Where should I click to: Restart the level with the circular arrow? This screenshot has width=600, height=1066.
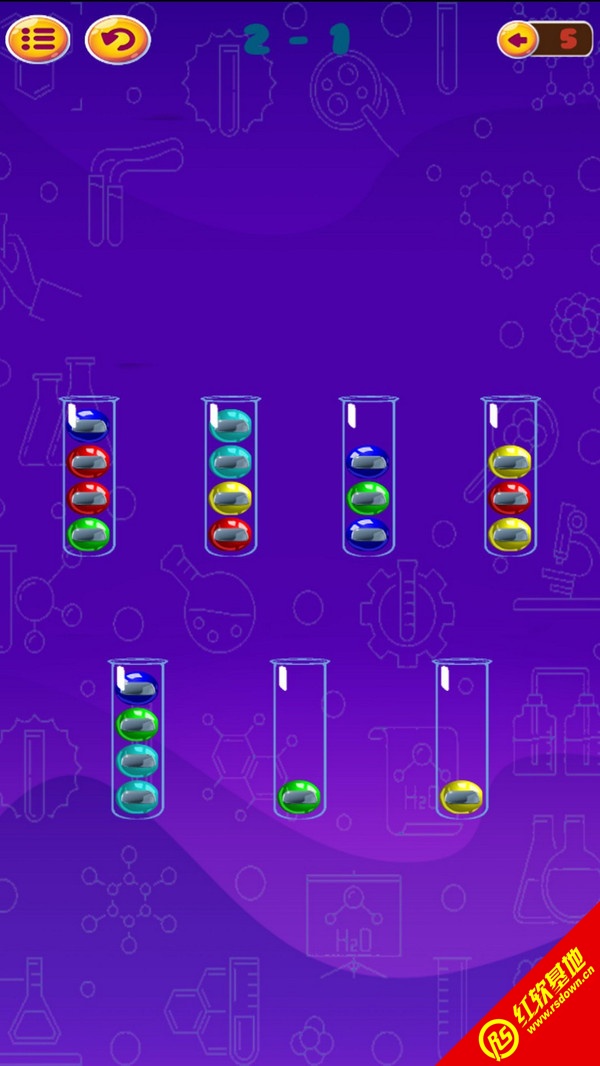pyautogui.click(x=118, y=39)
